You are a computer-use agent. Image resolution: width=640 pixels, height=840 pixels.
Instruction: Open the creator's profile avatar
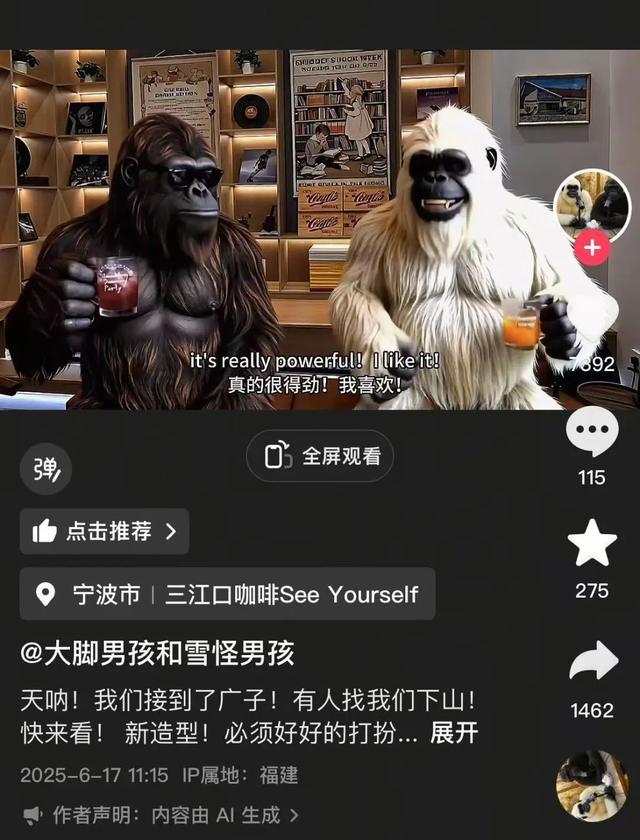(x=592, y=205)
